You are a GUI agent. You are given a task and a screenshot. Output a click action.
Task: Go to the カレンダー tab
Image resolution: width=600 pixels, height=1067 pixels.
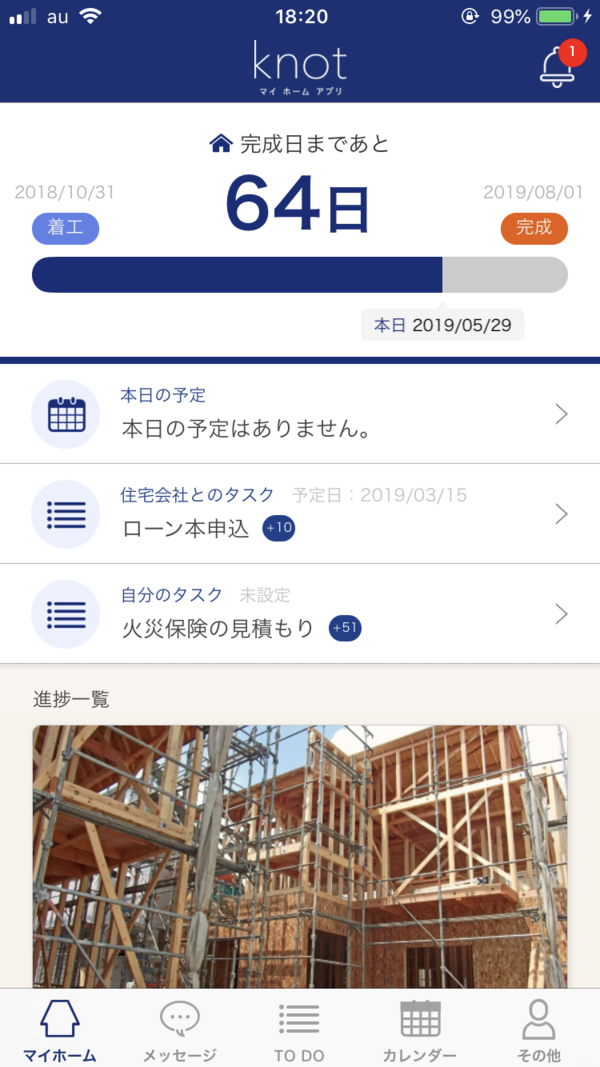[x=419, y=1030]
